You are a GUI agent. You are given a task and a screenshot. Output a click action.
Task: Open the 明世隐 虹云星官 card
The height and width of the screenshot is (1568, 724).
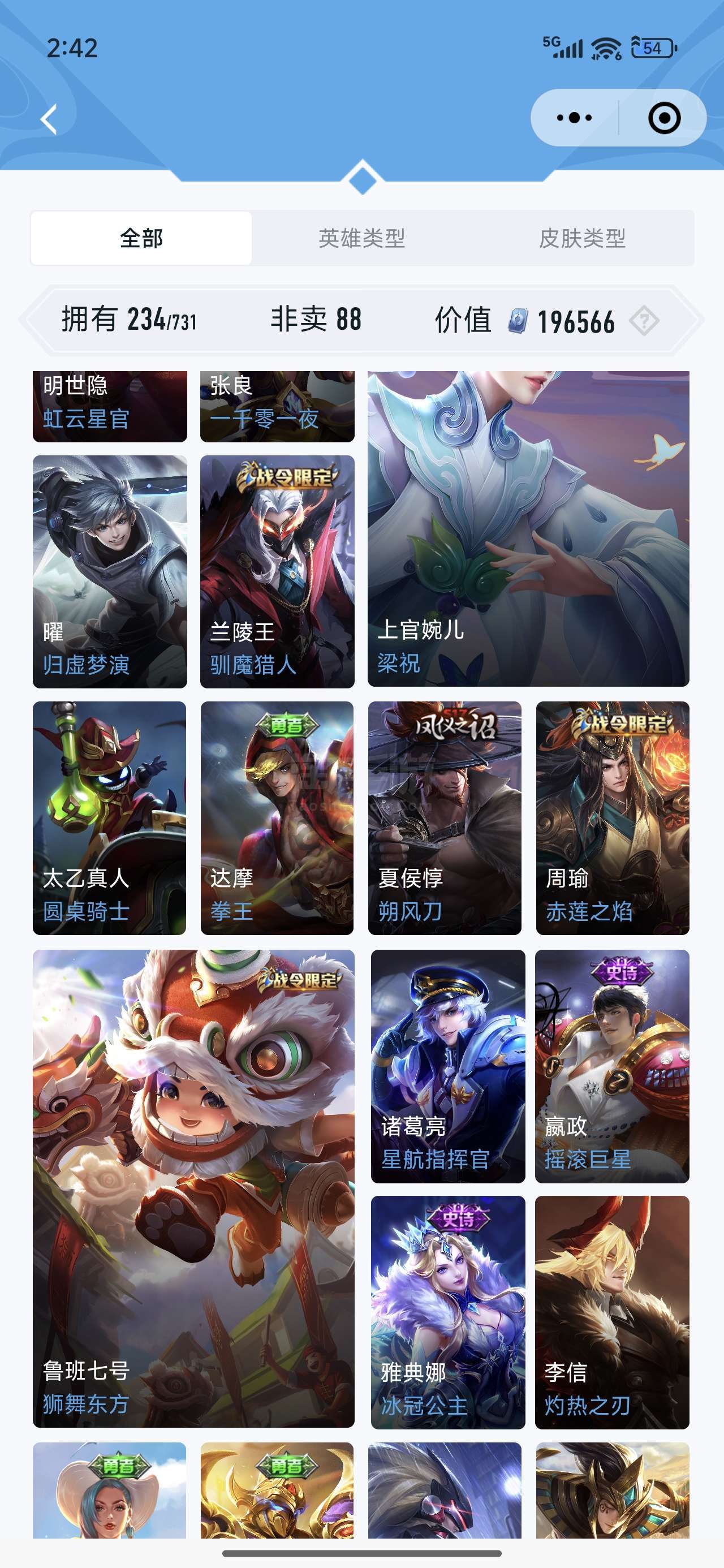pyautogui.click(x=110, y=406)
